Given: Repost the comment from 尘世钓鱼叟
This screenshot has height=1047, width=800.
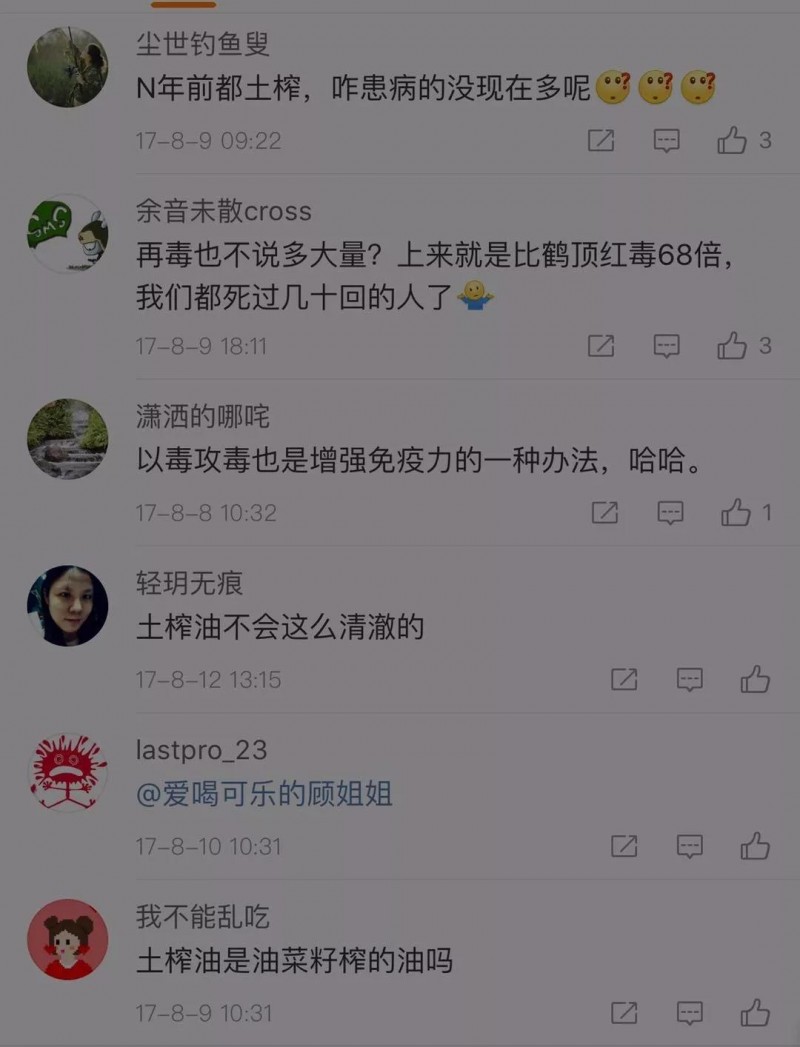Looking at the screenshot, I should pos(601,141).
